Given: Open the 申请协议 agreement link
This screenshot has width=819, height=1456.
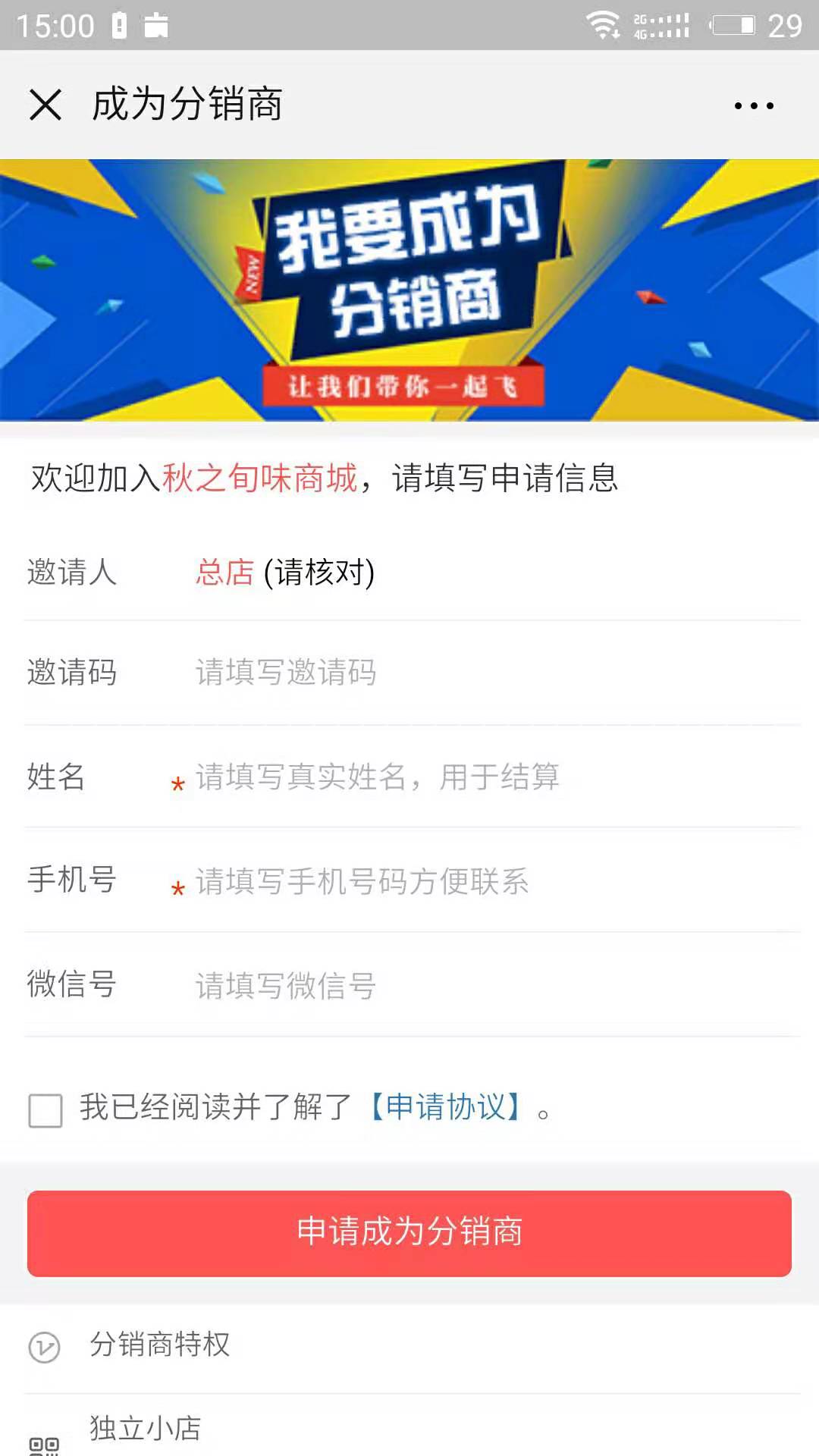Looking at the screenshot, I should click(x=446, y=1107).
